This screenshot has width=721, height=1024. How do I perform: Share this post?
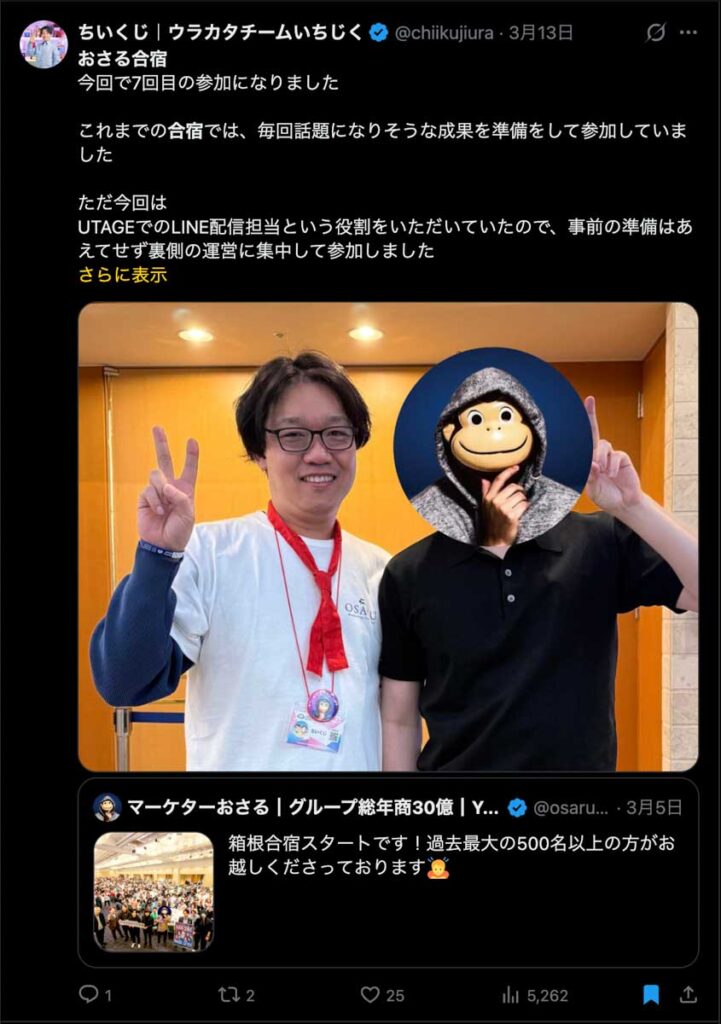[688, 994]
